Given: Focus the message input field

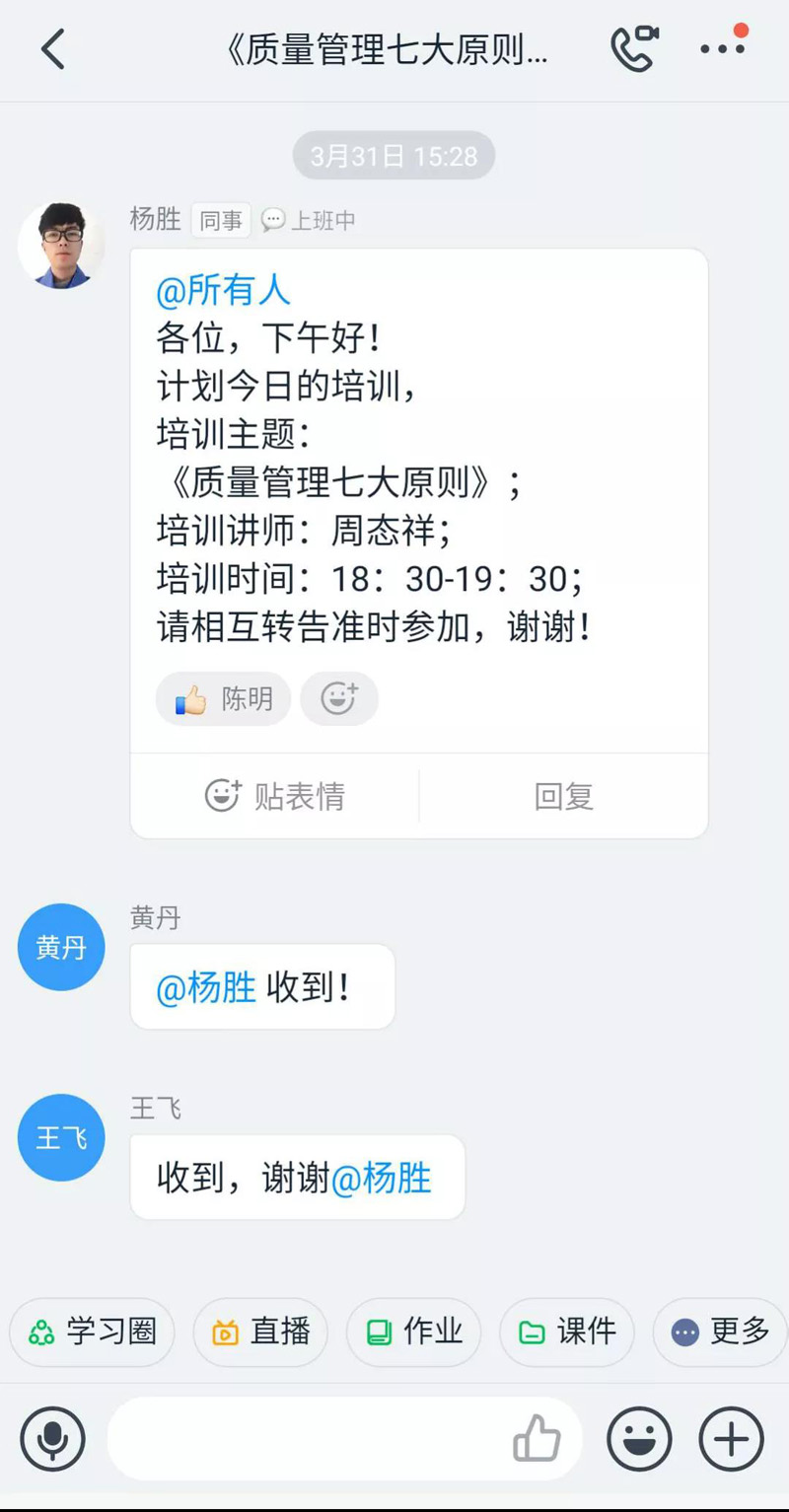Looking at the screenshot, I should pyautogui.click(x=306, y=1439).
